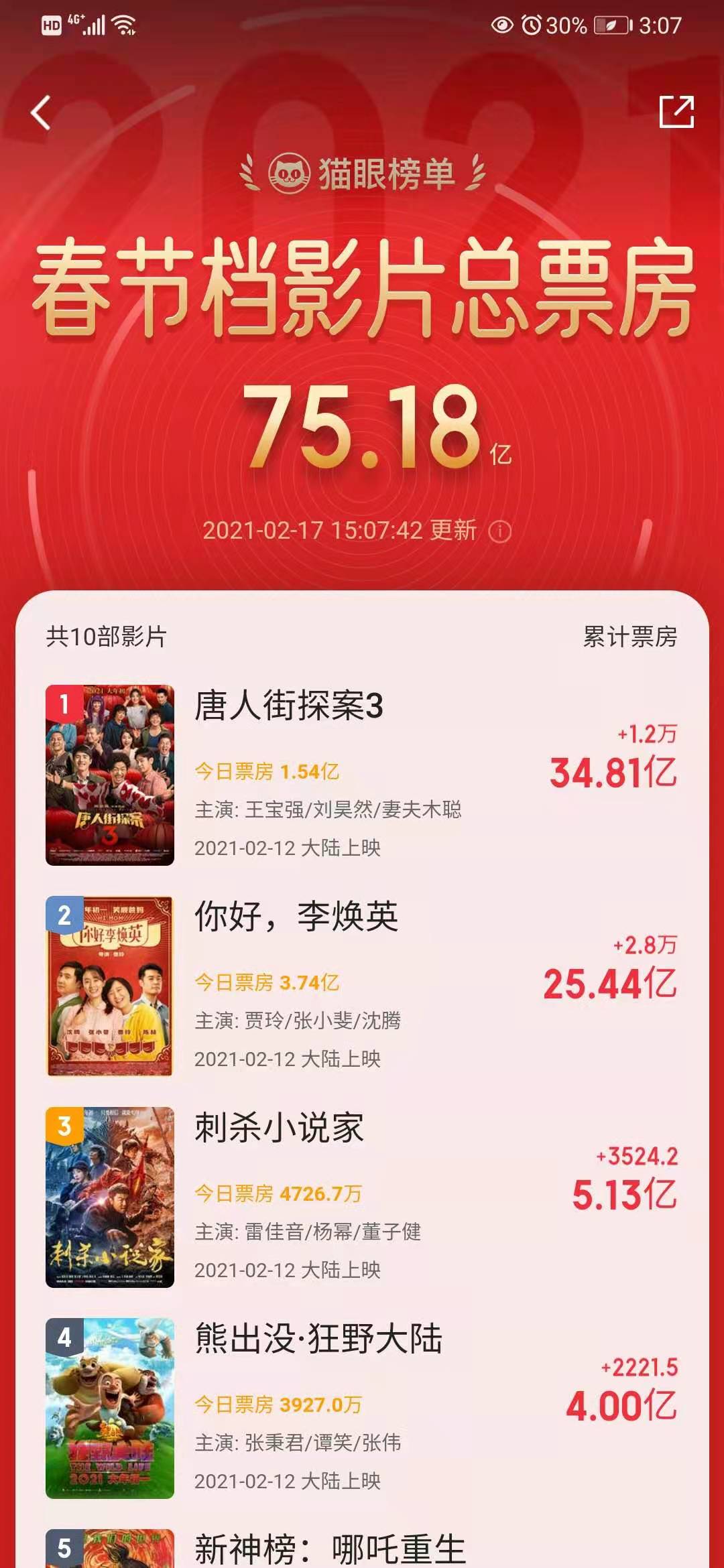View 刺杀小说家 movie entry
Image resolution: width=724 pixels, height=1568 pixels.
click(279, 1128)
